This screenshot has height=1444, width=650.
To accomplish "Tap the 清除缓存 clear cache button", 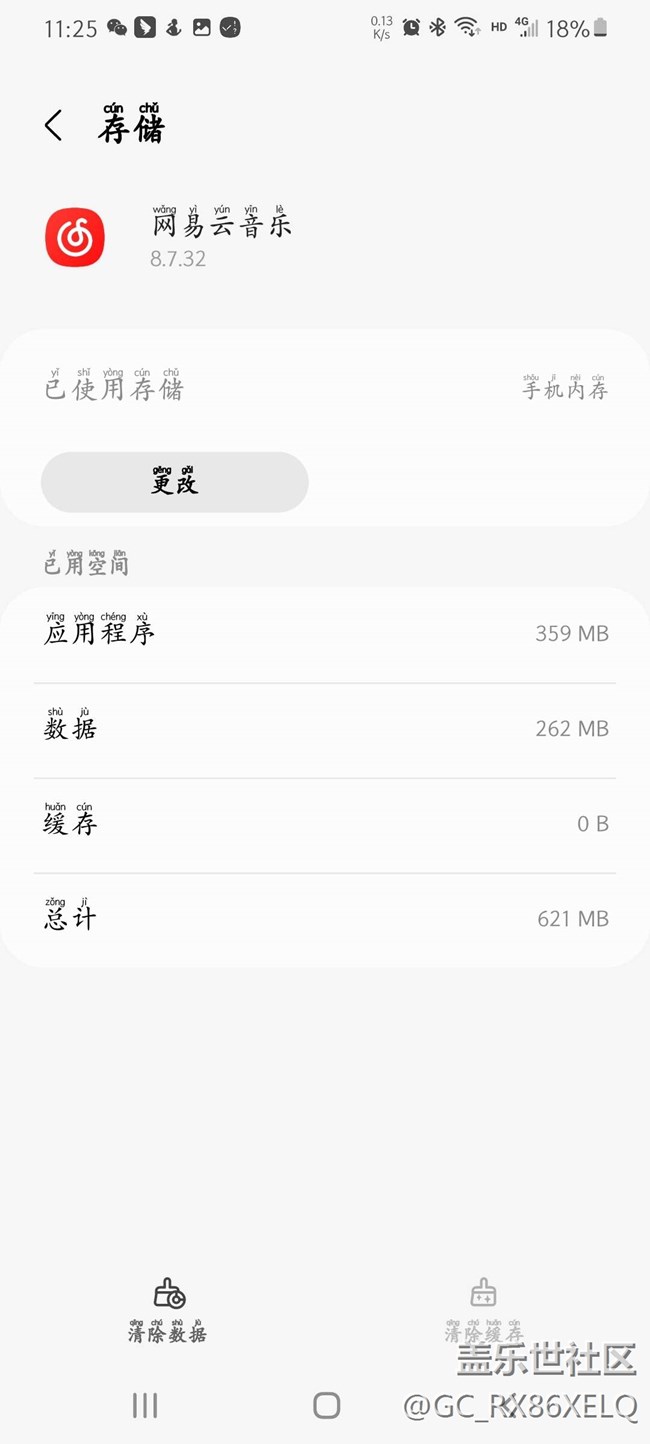I will pyautogui.click(x=483, y=1309).
